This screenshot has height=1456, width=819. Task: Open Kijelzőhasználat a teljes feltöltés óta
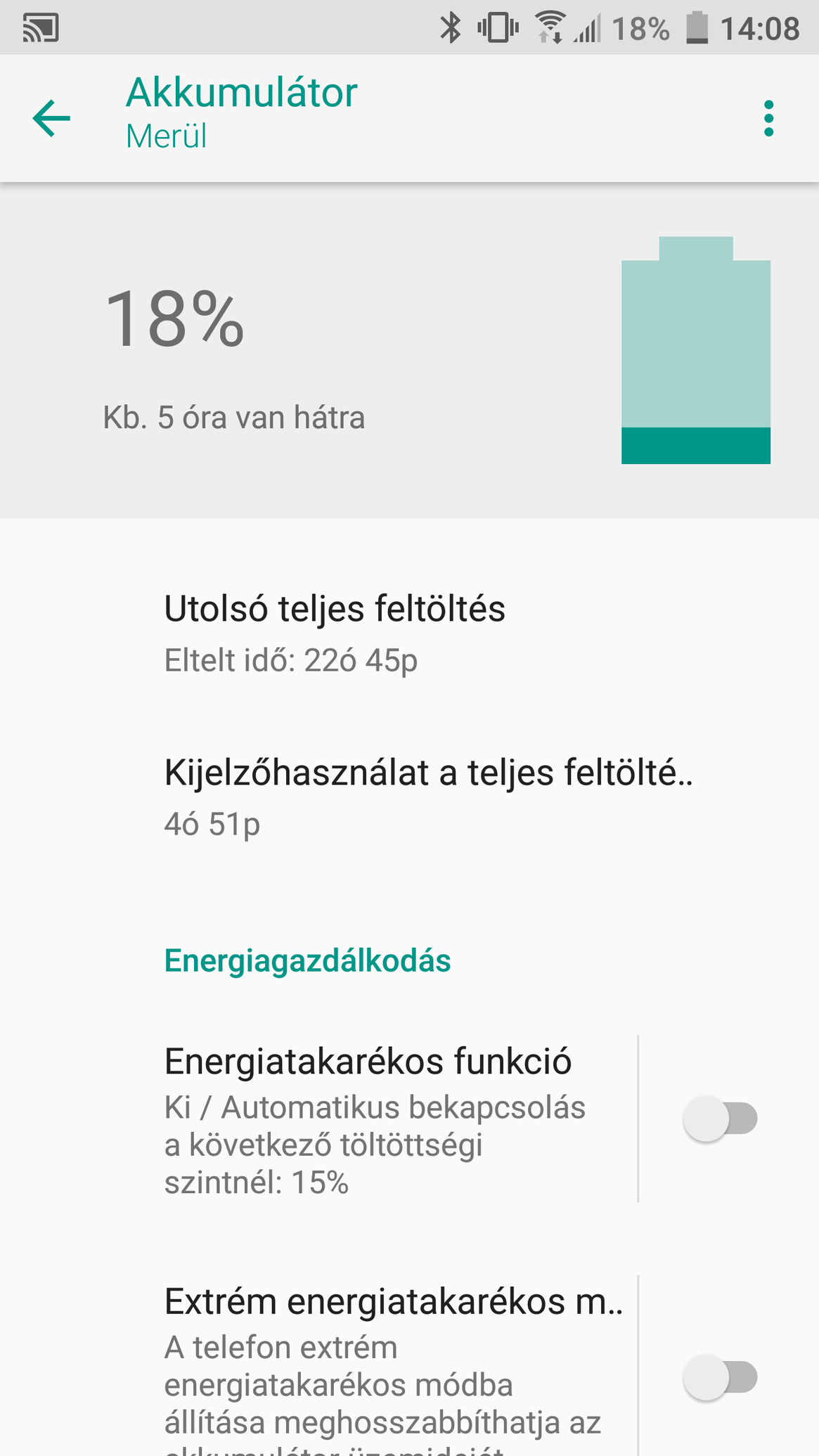[x=409, y=797]
